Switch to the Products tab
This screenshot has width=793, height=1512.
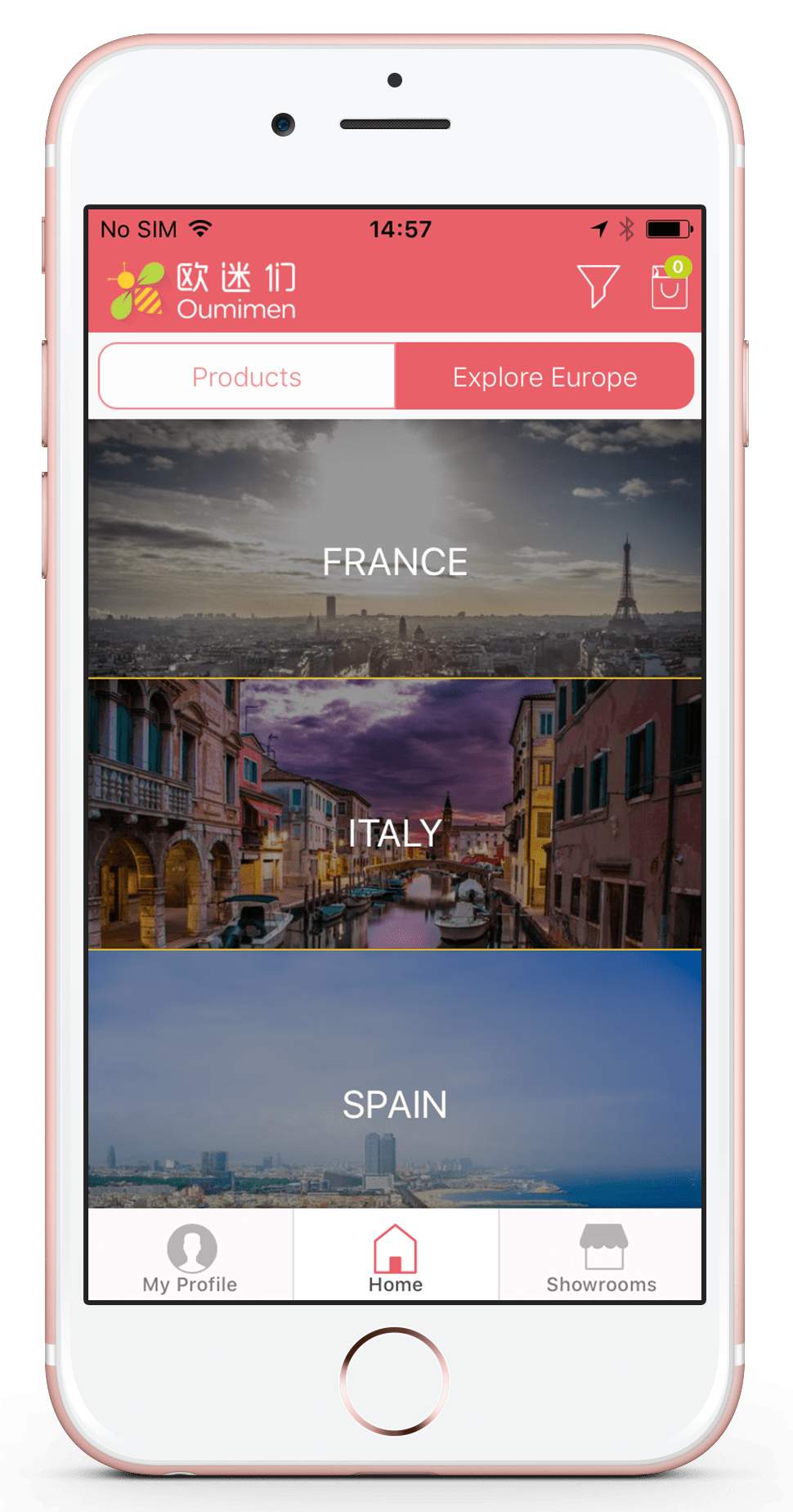point(247,377)
